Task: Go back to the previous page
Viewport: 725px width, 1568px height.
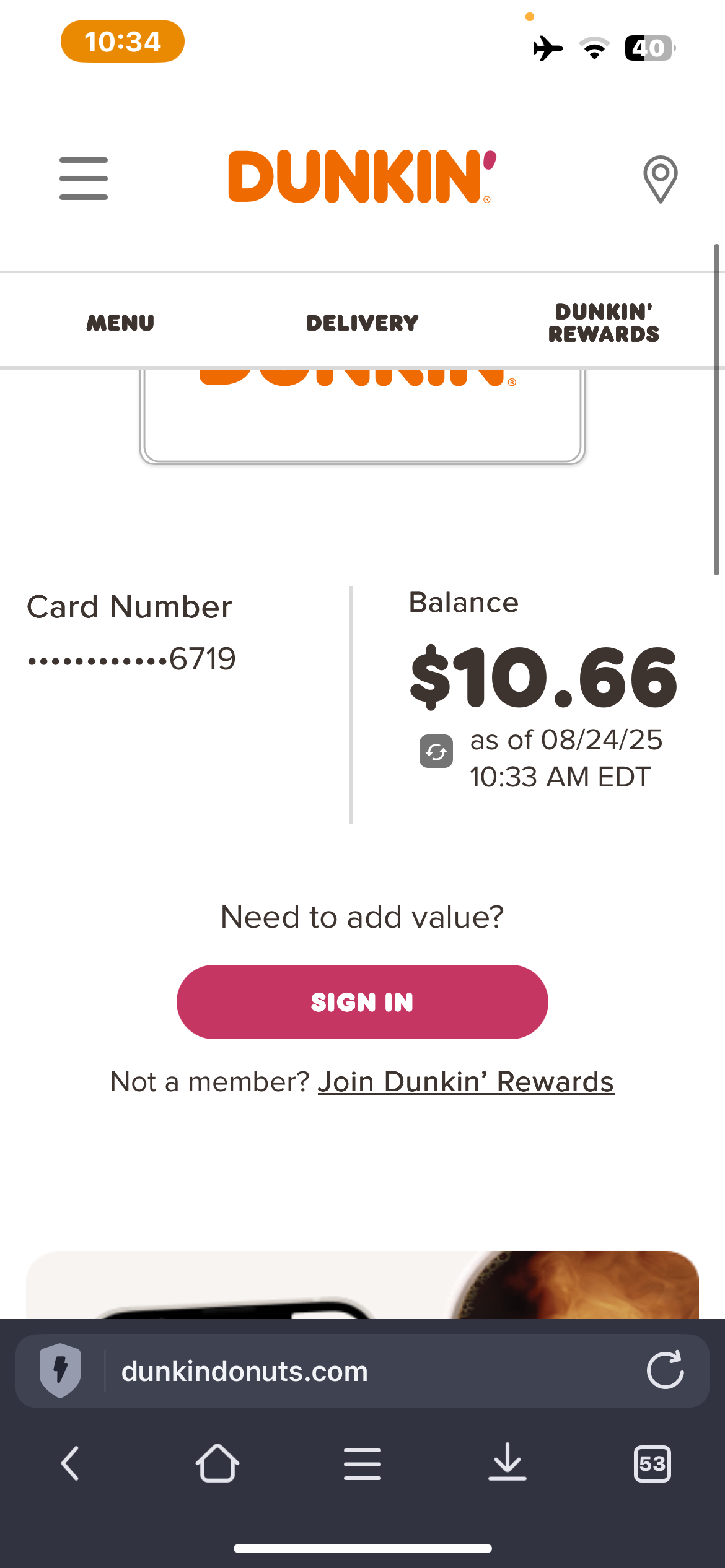Action: click(70, 1463)
